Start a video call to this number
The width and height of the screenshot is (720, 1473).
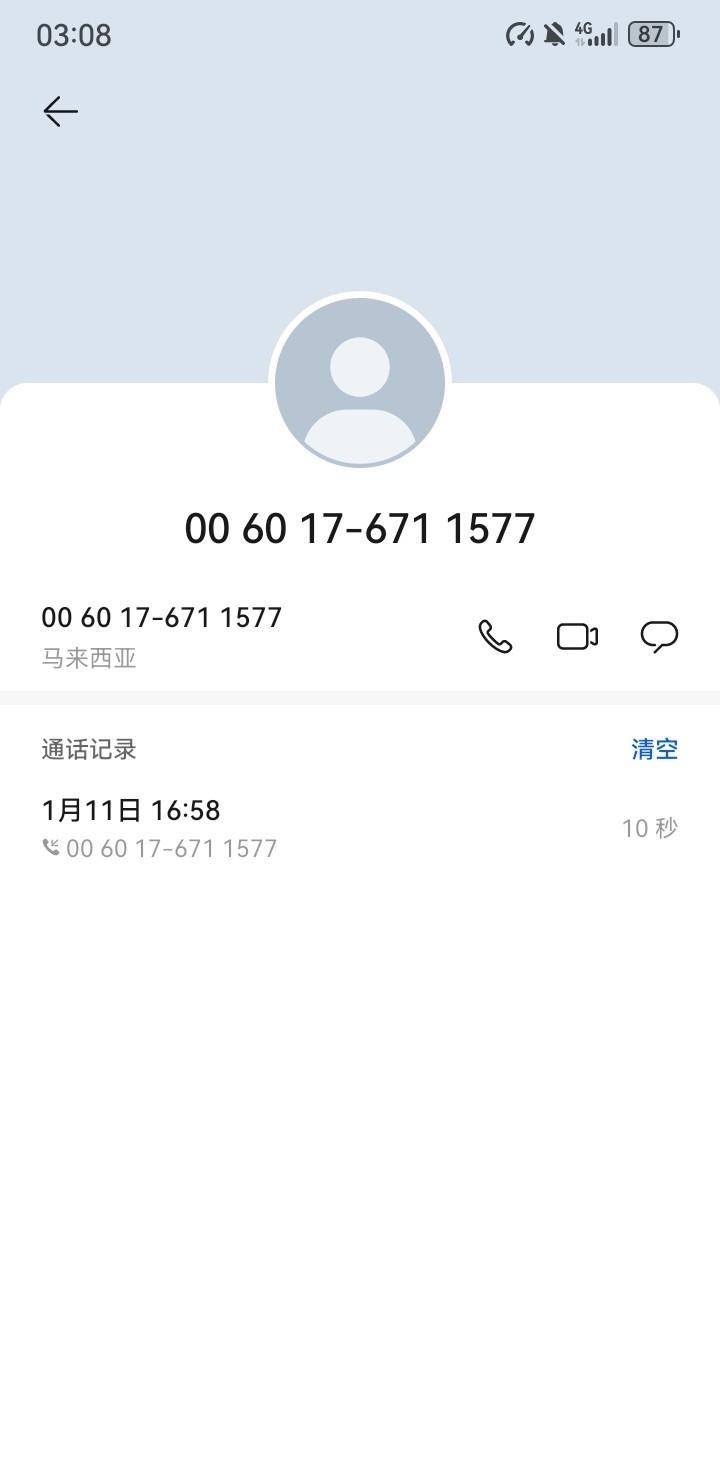coord(577,637)
